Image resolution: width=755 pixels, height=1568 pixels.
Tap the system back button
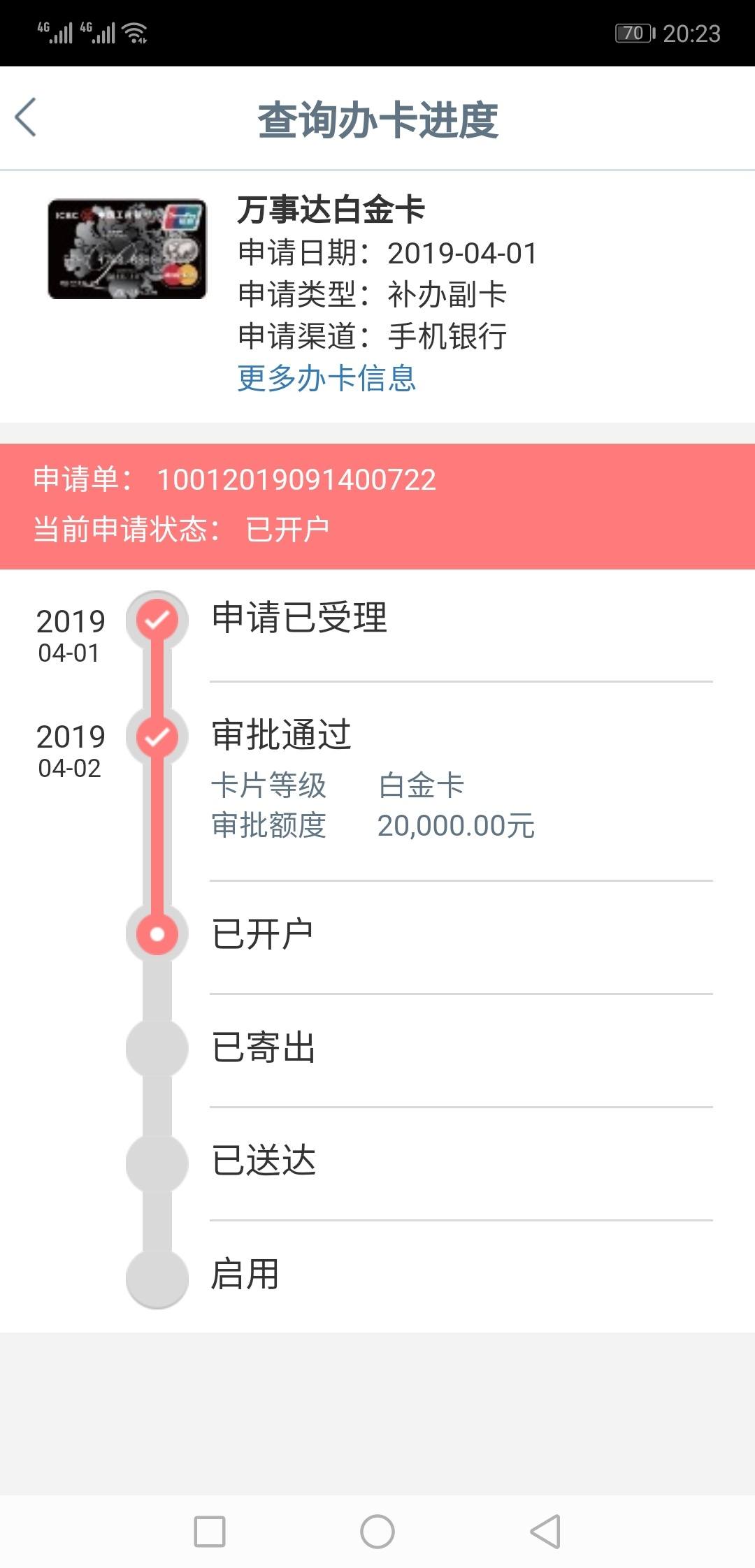point(545,1532)
